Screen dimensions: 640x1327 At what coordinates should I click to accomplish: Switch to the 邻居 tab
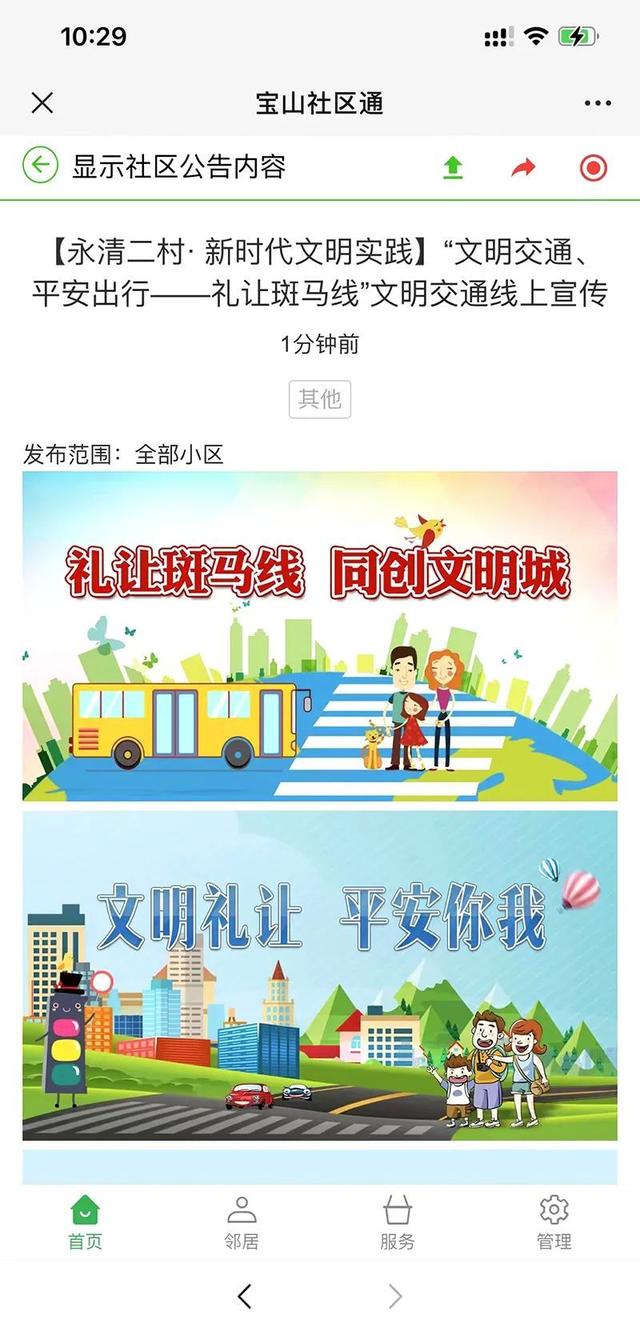click(x=242, y=1222)
